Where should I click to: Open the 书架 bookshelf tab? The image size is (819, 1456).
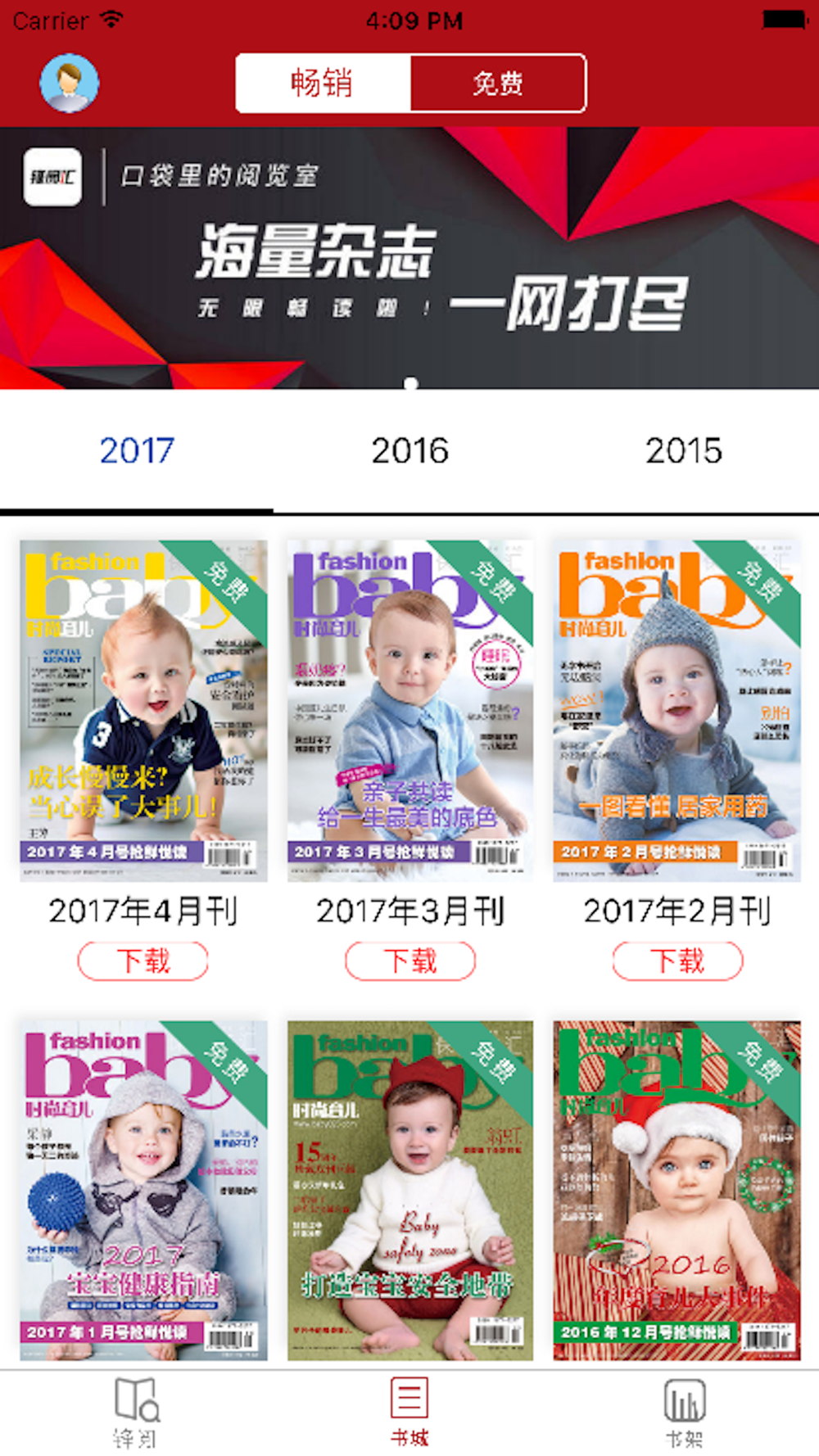pos(684,1412)
